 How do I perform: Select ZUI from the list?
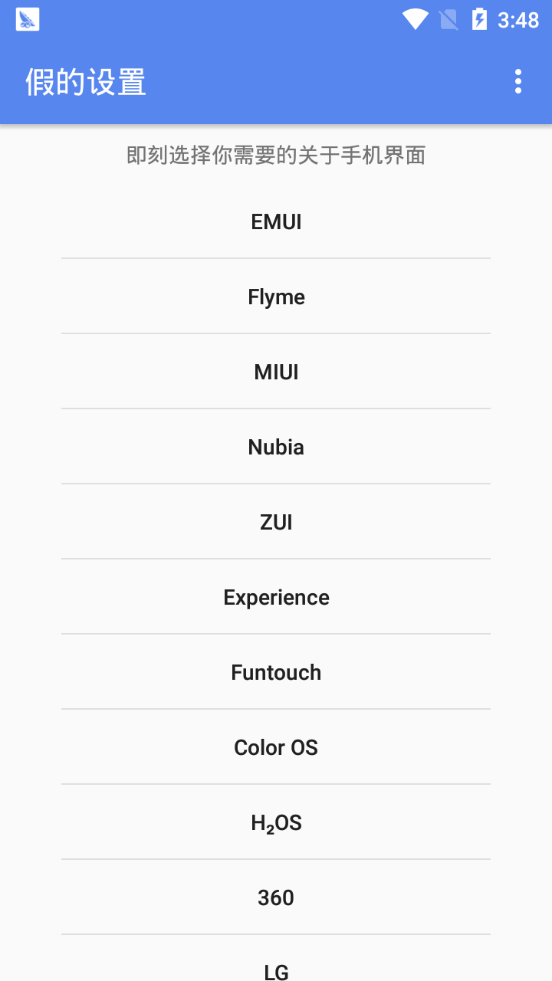(276, 522)
